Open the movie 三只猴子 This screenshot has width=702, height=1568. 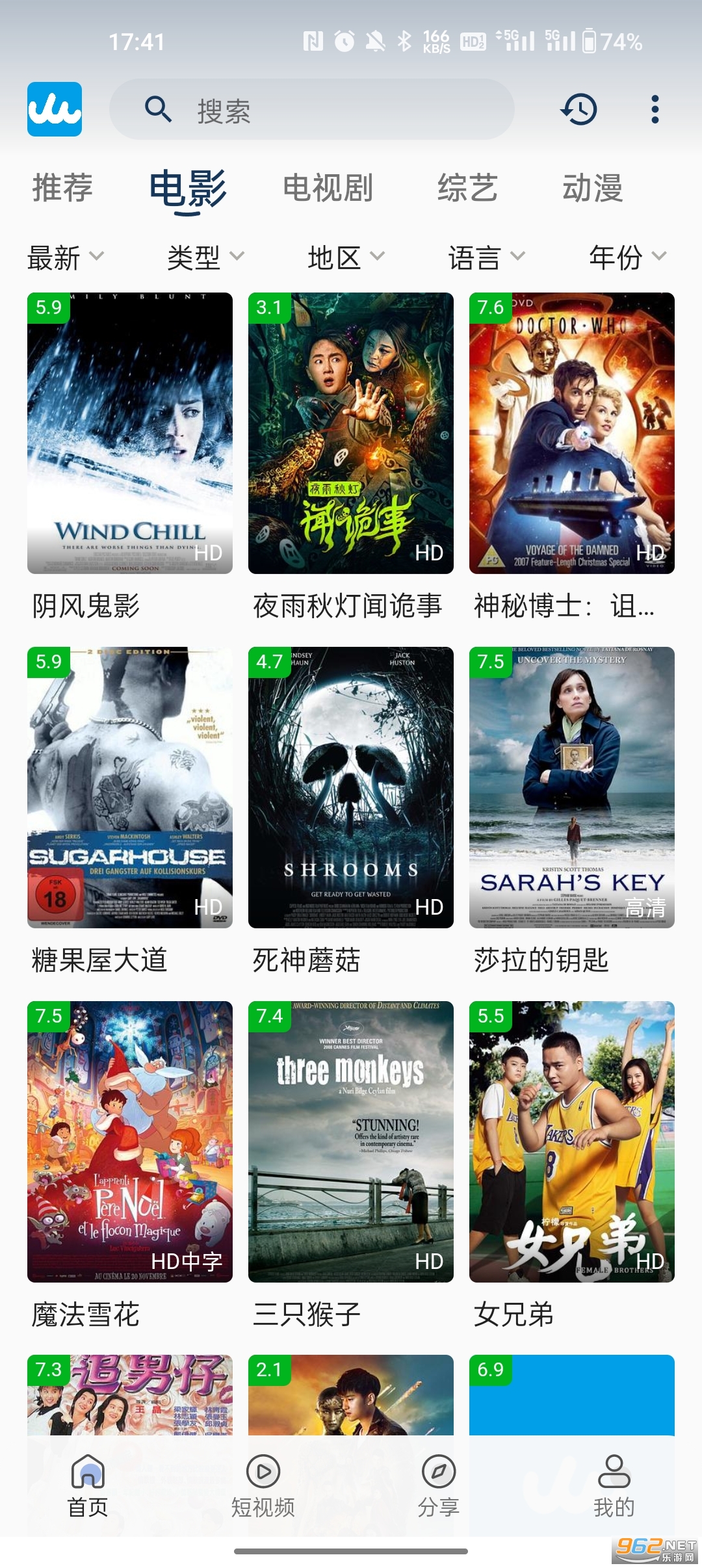coord(351,1142)
